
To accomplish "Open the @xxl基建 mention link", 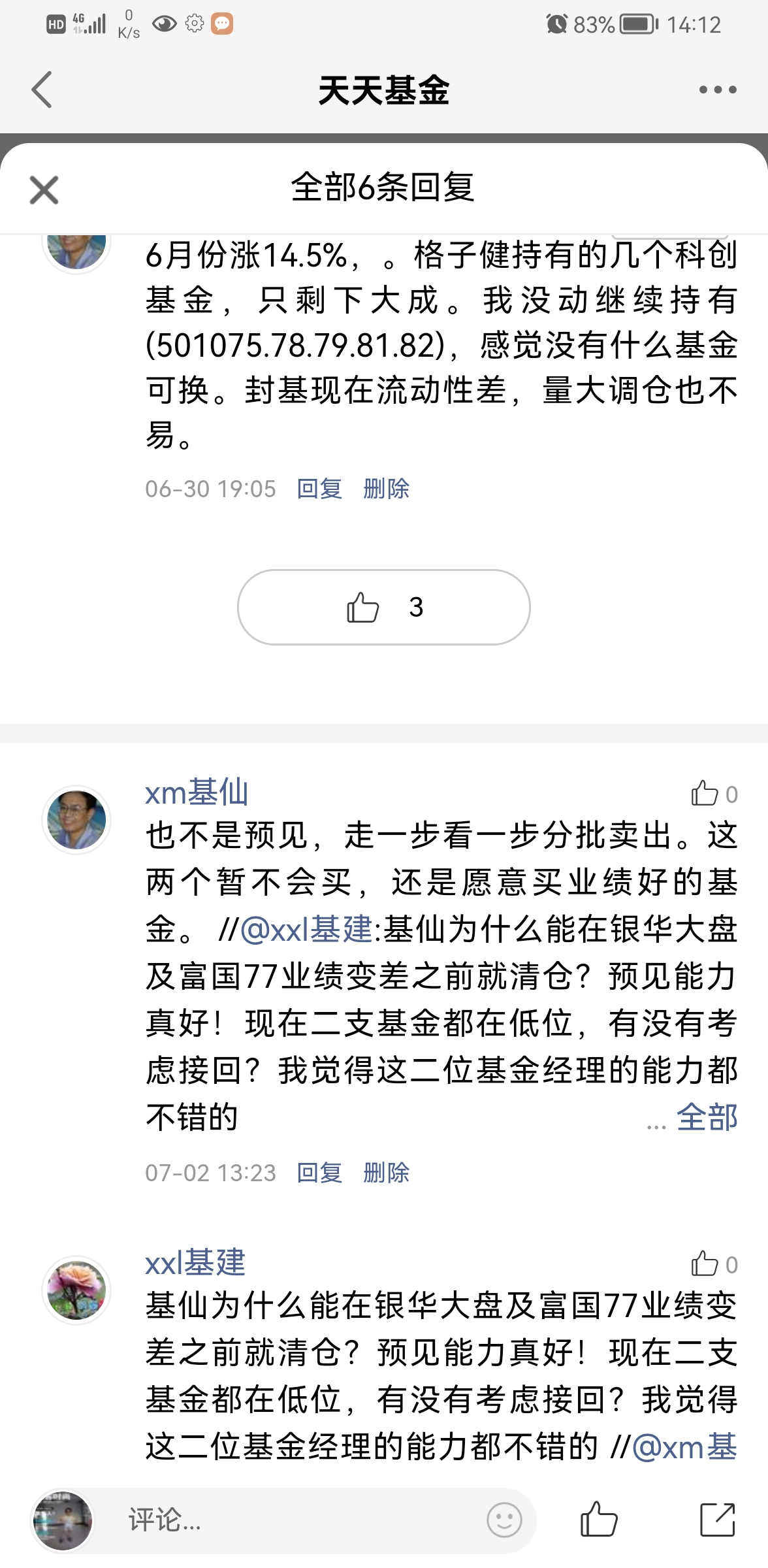I will (x=306, y=929).
